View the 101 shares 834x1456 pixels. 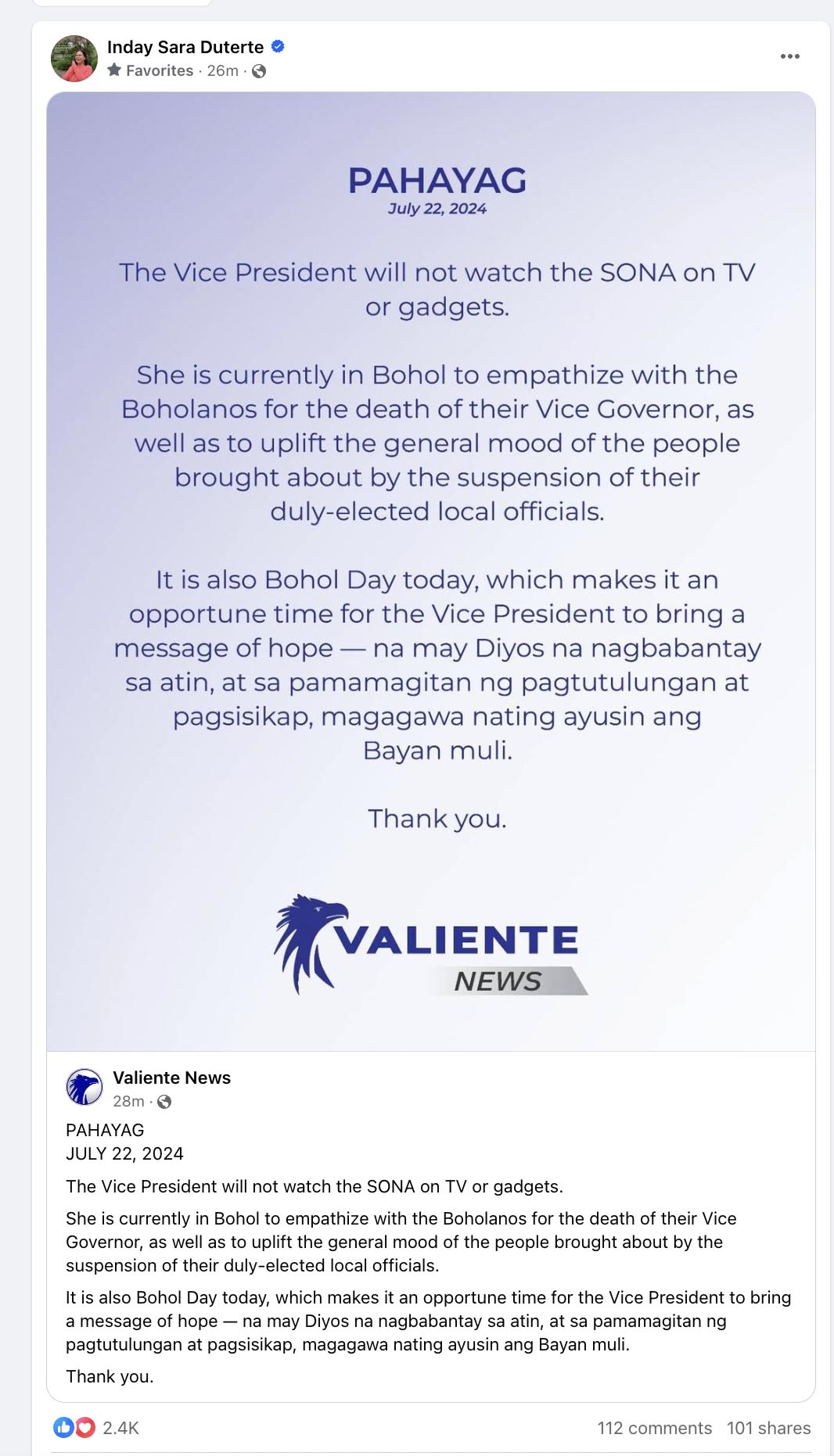tap(768, 1428)
